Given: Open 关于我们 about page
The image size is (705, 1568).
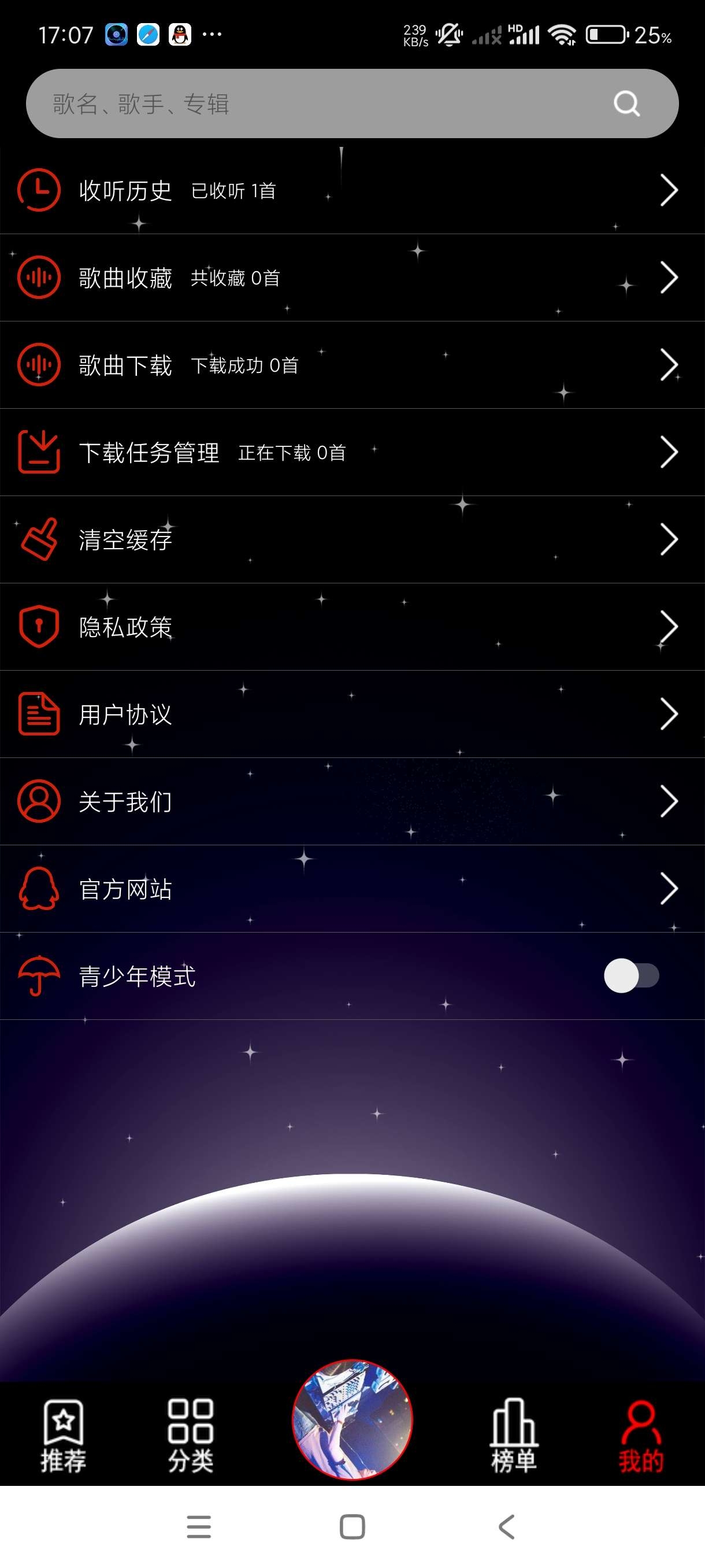Looking at the screenshot, I should click(x=352, y=801).
